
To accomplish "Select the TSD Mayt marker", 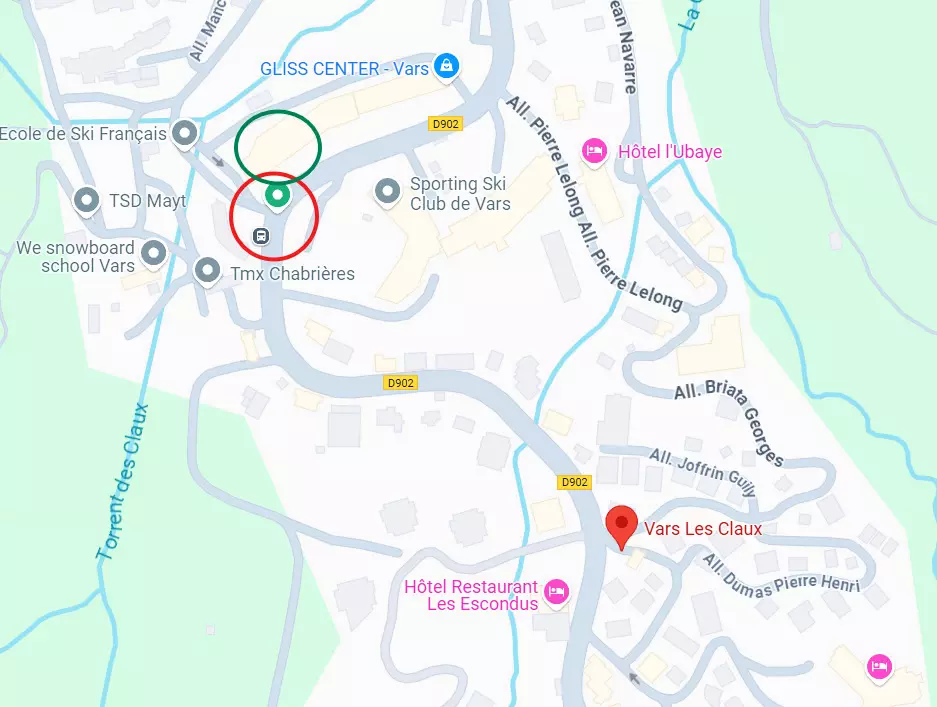I will click(x=87, y=200).
